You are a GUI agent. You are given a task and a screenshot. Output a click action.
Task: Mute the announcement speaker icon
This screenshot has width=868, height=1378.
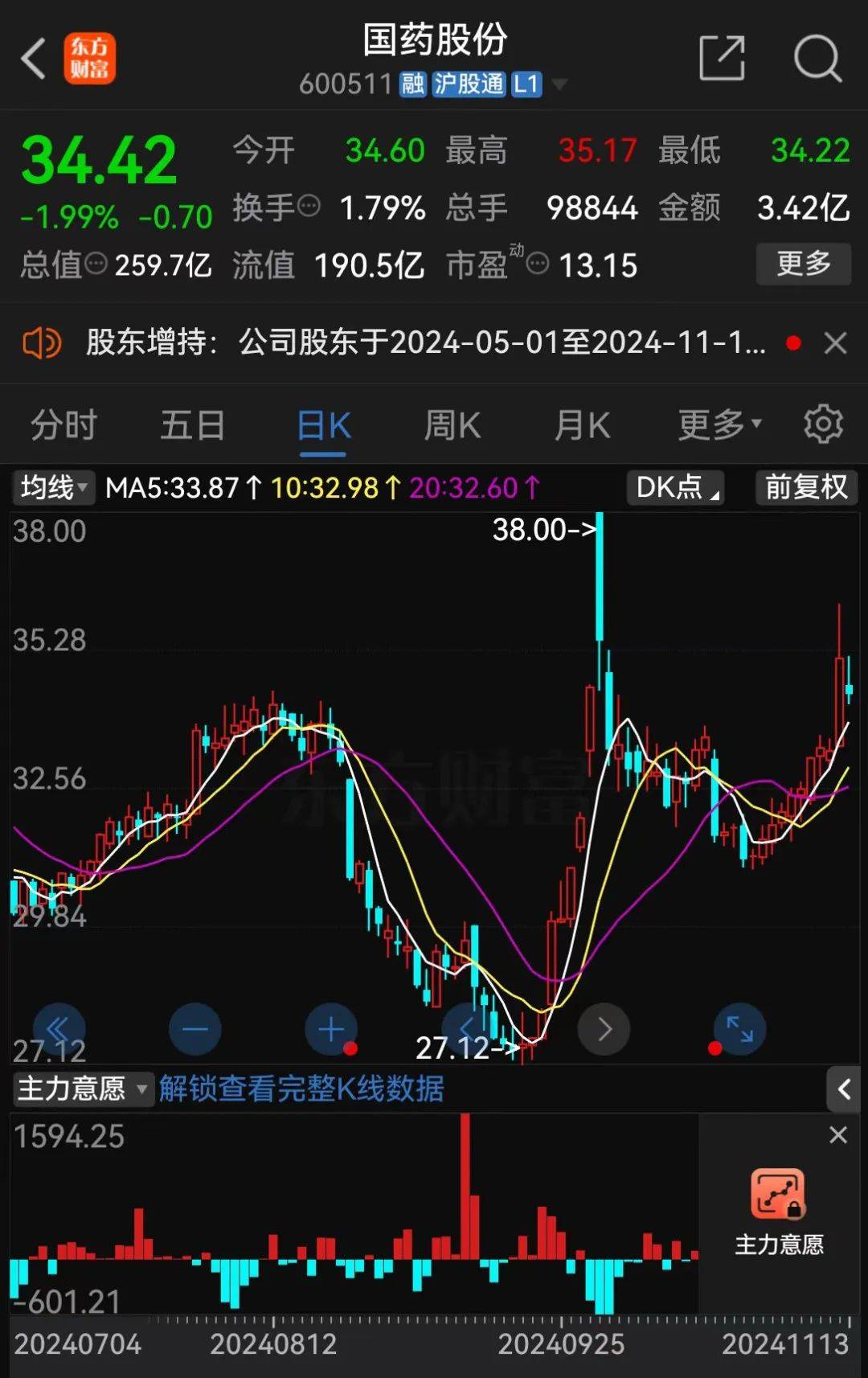coord(42,342)
